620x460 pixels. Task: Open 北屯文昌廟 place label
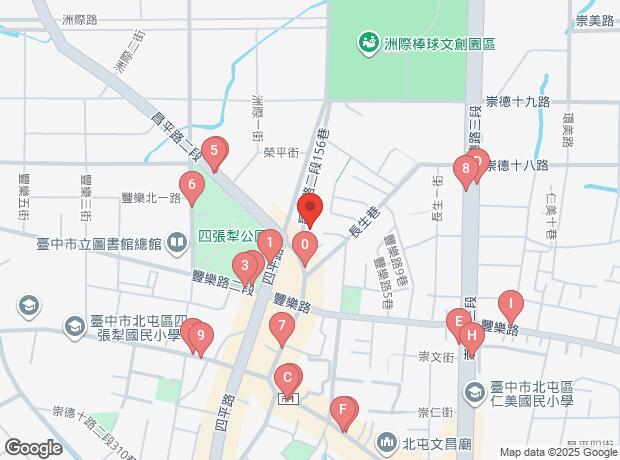click(x=425, y=441)
